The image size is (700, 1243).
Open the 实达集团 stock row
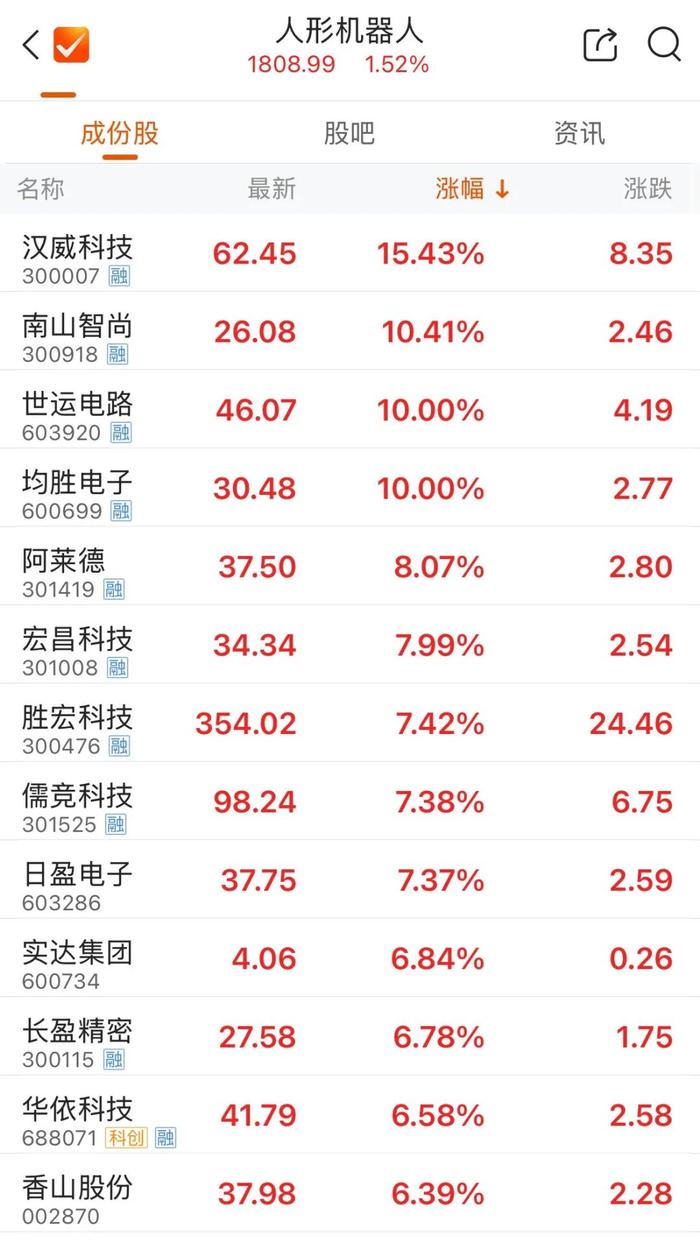pyautogui.click(x=350, y=958)
